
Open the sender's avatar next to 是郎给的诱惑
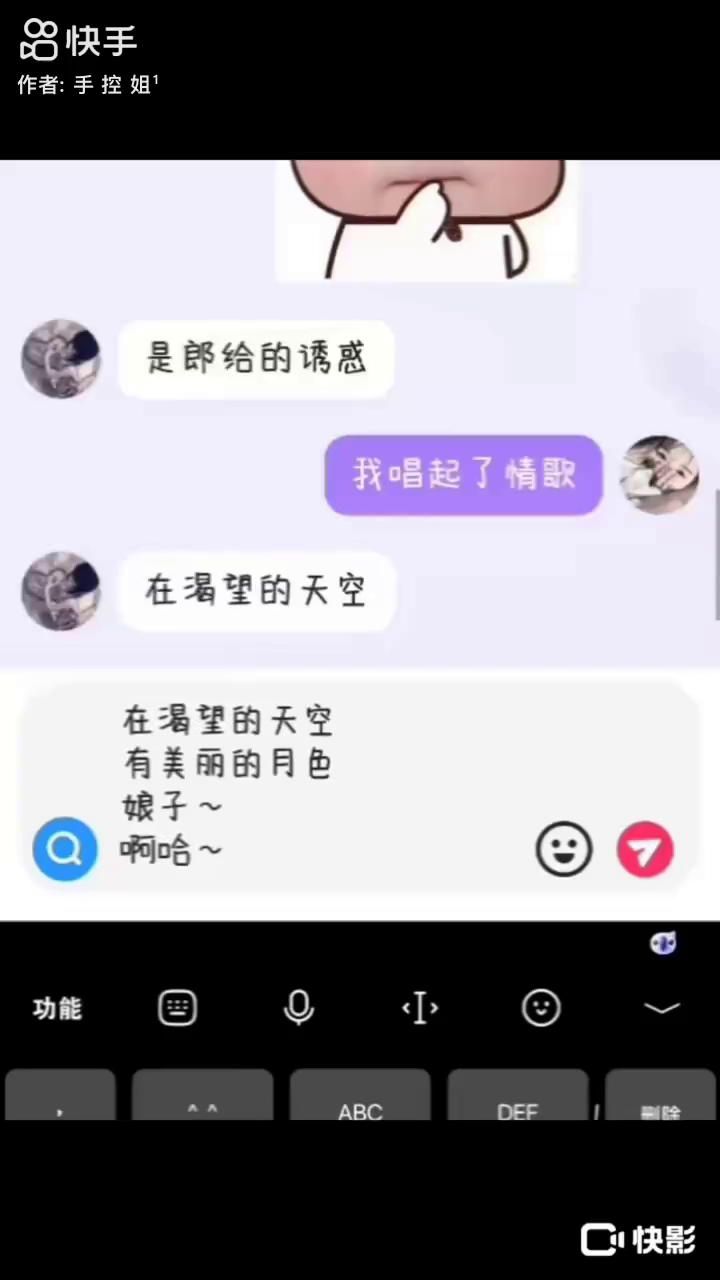pyautogui.click(x=61, y=359)
